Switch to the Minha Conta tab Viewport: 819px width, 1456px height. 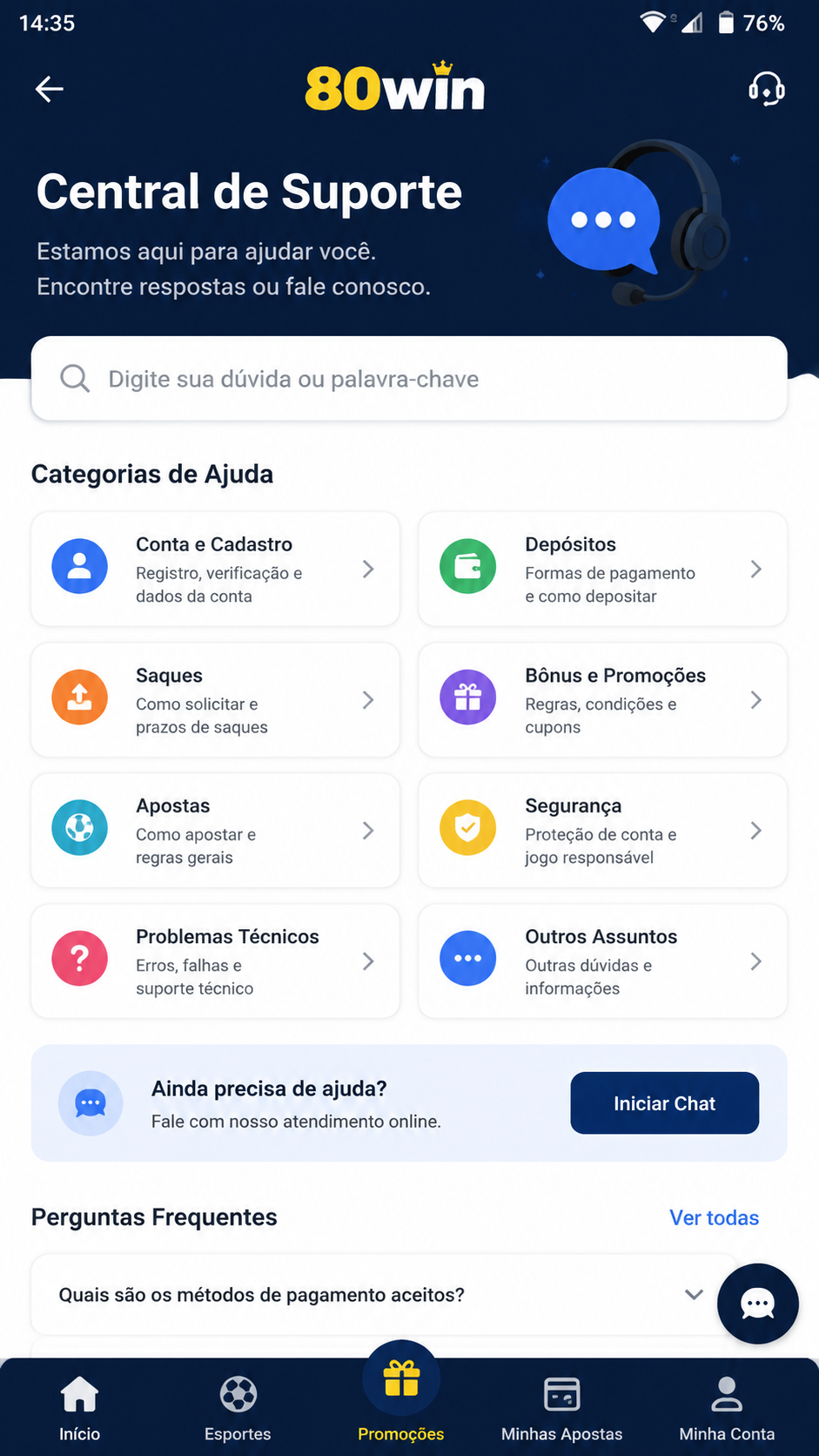pyautogui.click(x=727, y=1409)
